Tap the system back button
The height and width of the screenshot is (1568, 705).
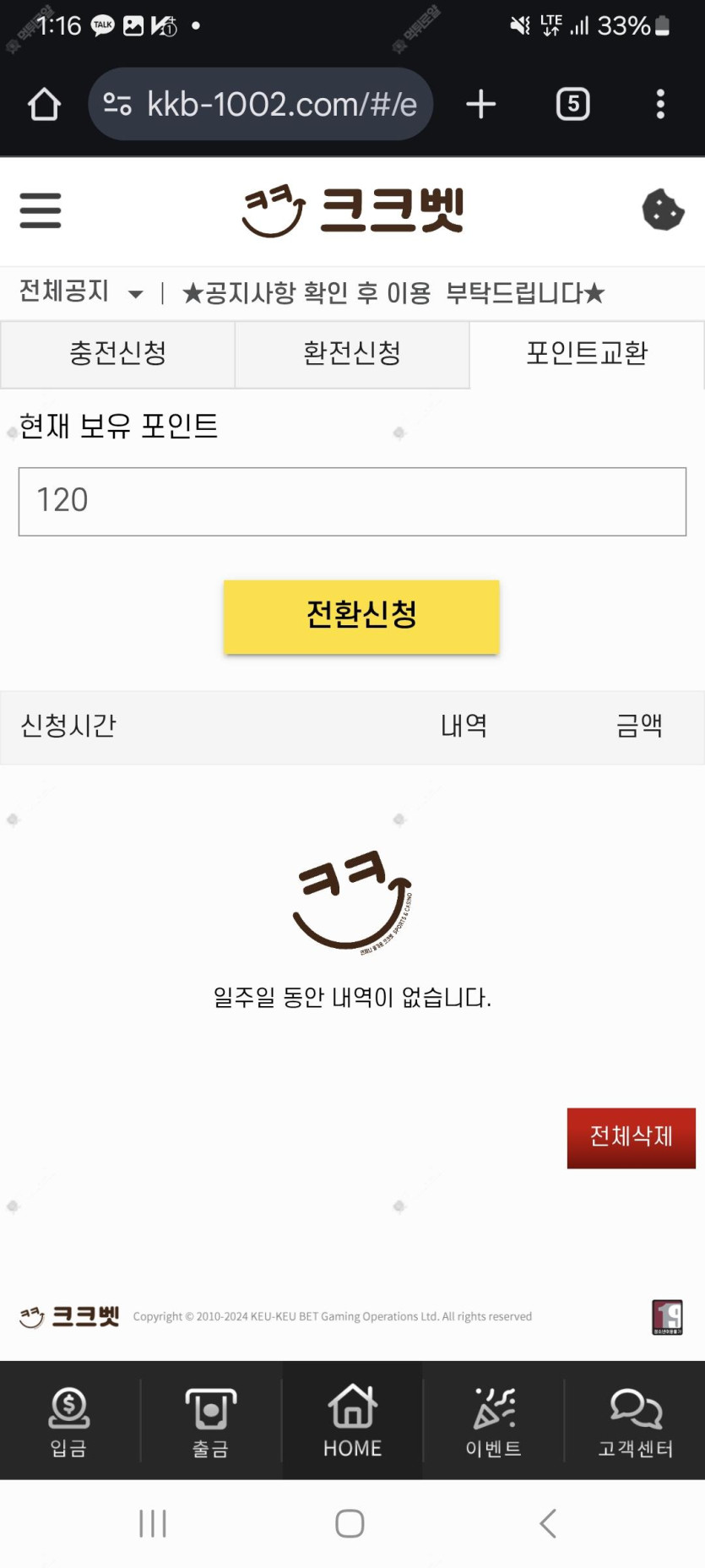point(548,1523)
